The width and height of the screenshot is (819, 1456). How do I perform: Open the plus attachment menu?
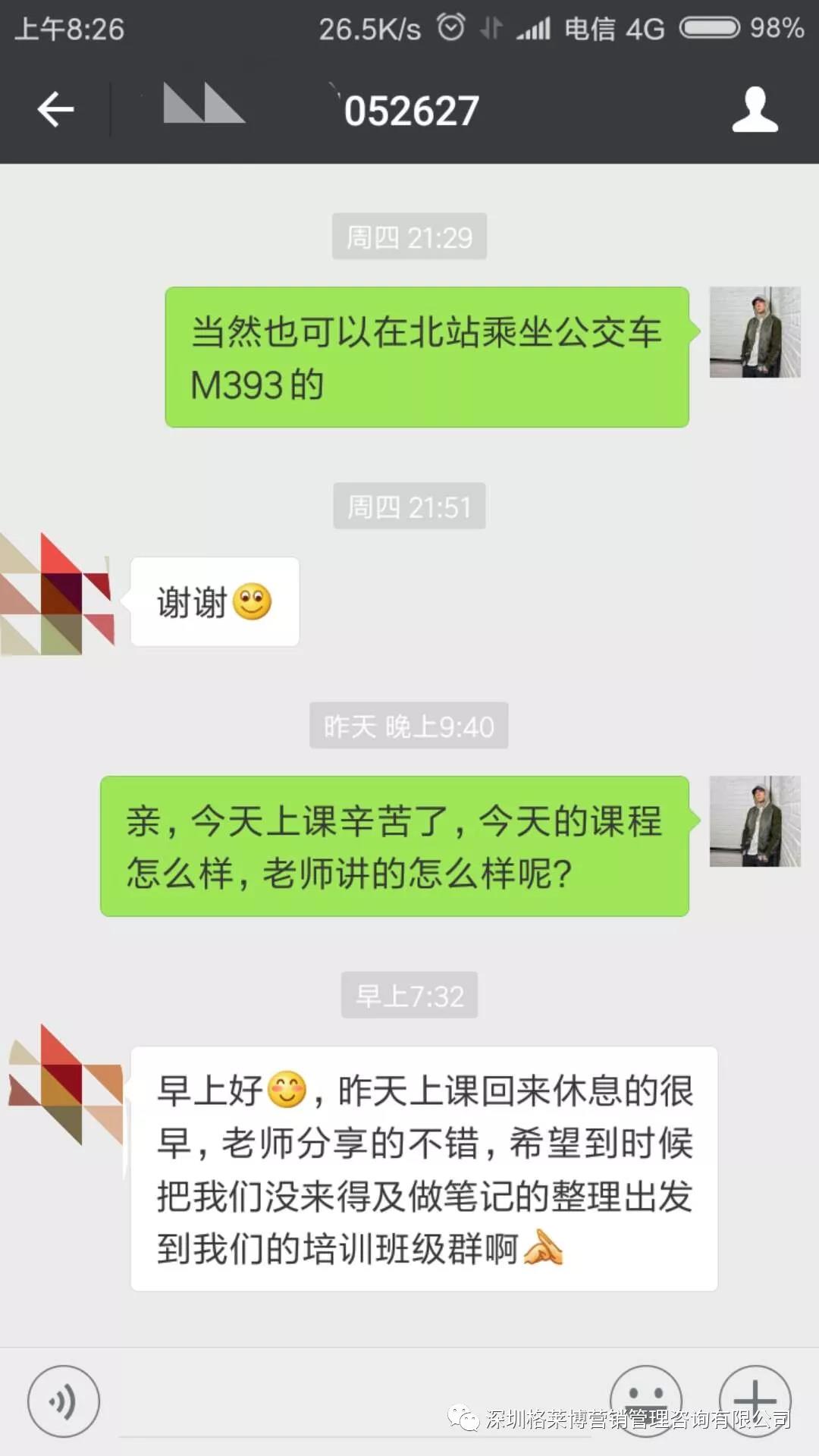[755, 1399]
